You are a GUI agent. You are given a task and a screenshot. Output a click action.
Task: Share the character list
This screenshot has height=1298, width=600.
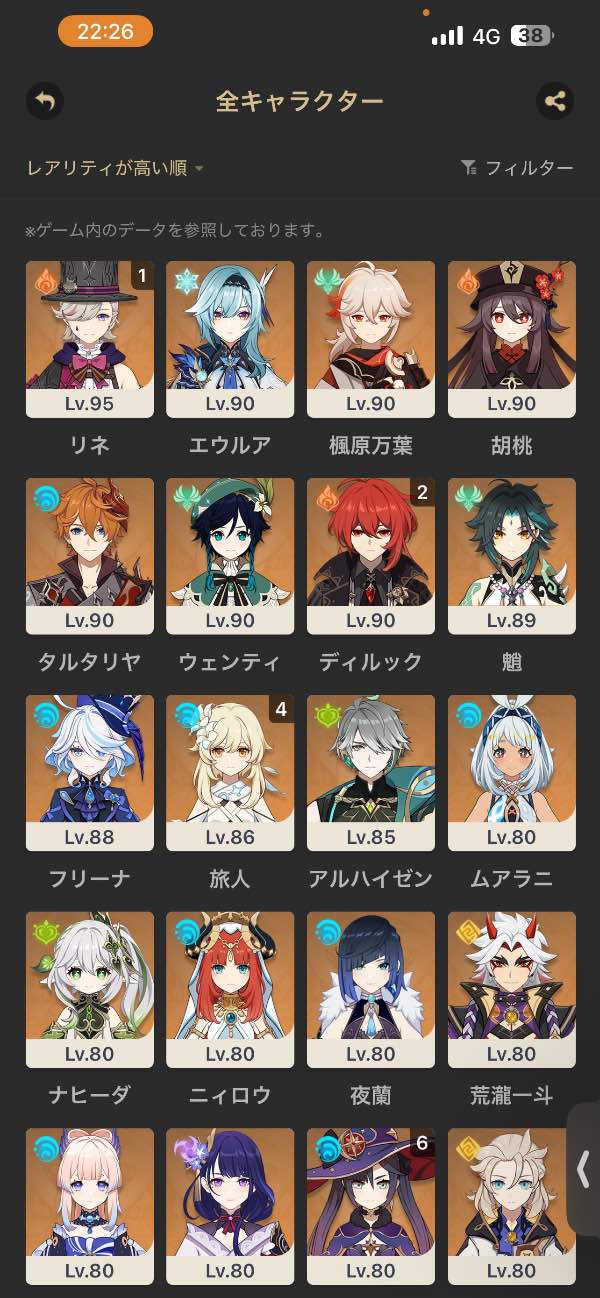pyautogui.click(x=555, y=101)
